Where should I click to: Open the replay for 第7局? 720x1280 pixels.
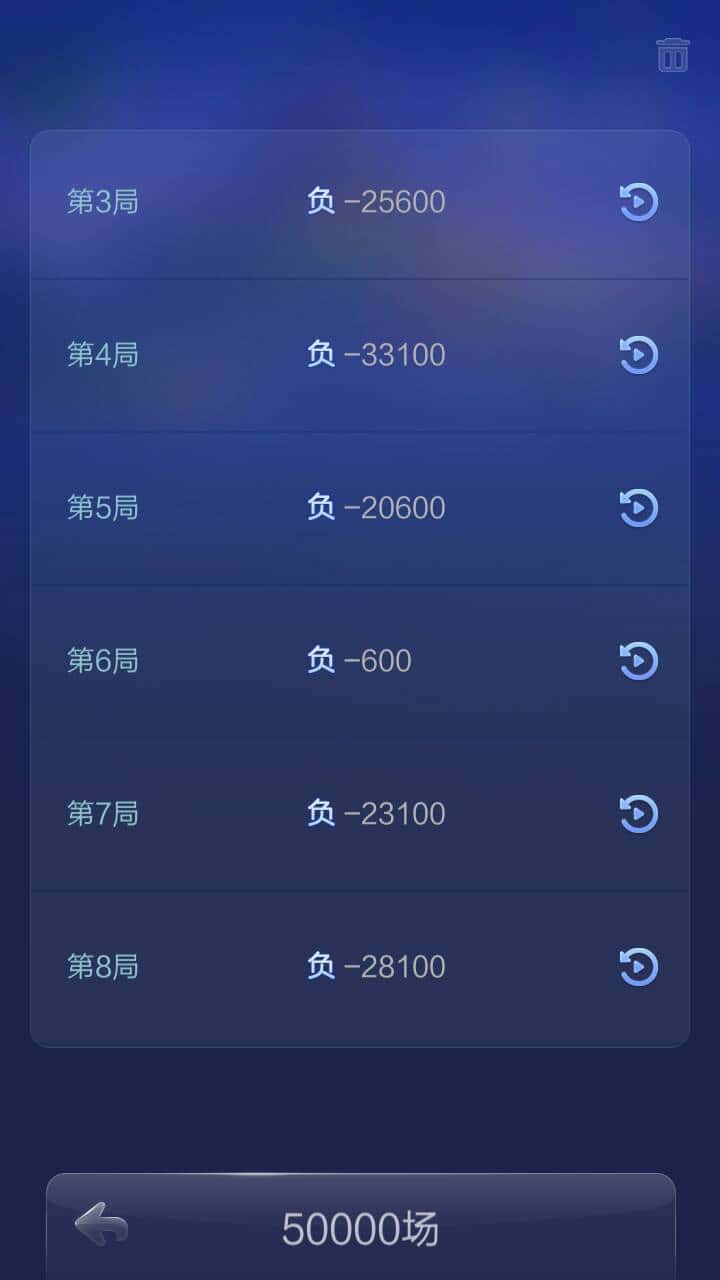coord(638,813)
